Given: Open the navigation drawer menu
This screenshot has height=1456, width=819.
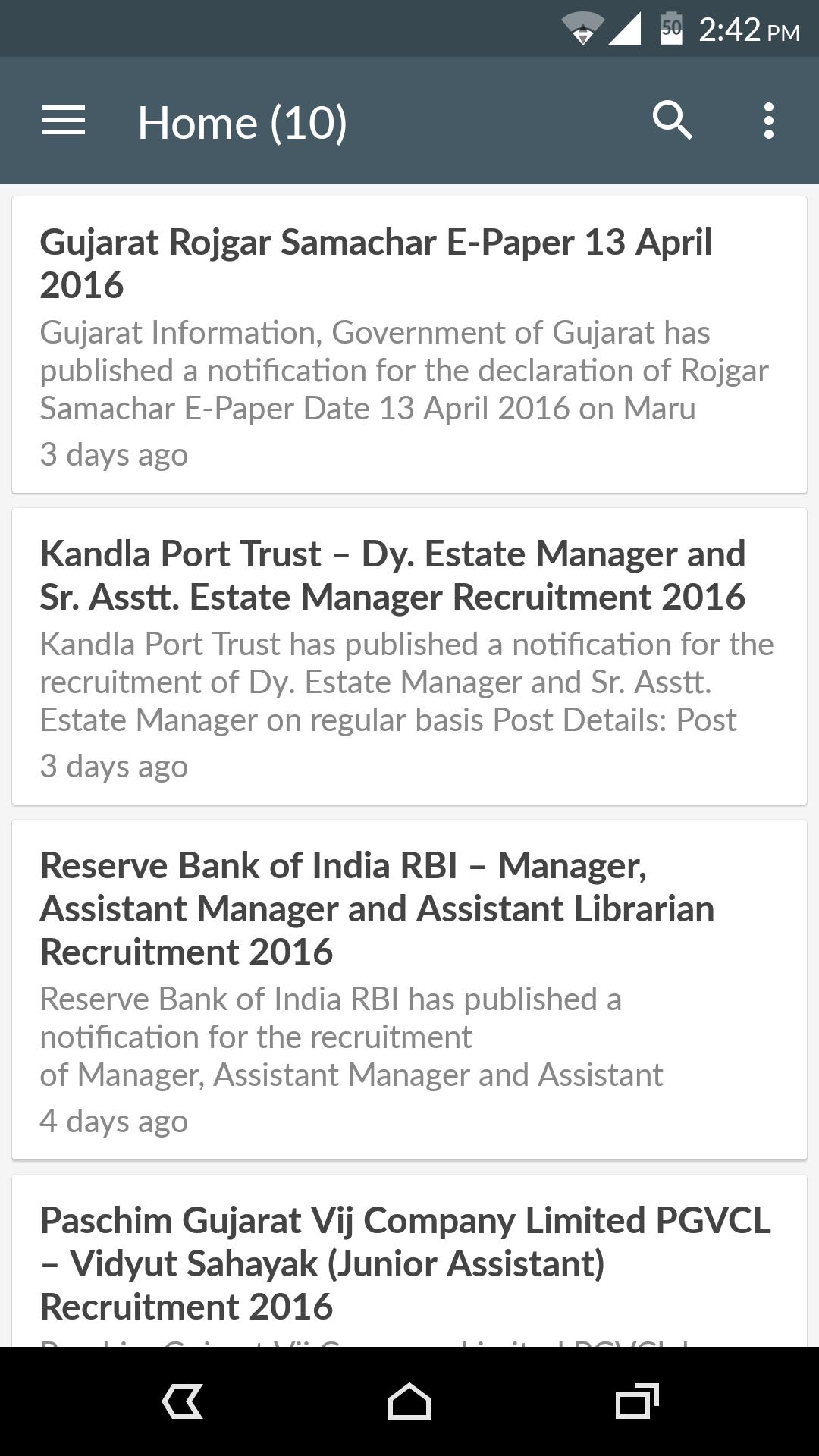Looking at the screenshot, I should (x=64, y=121).
